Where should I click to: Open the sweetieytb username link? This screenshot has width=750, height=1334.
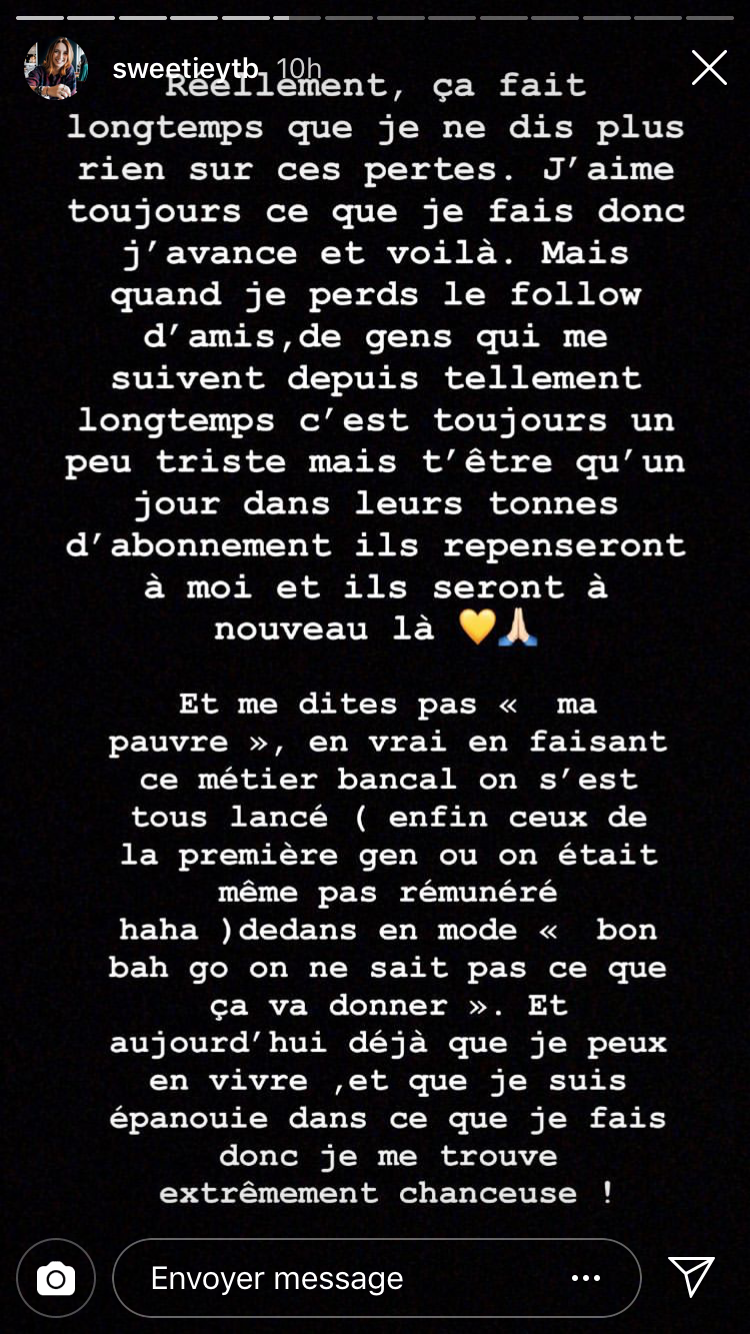[187, 69]
